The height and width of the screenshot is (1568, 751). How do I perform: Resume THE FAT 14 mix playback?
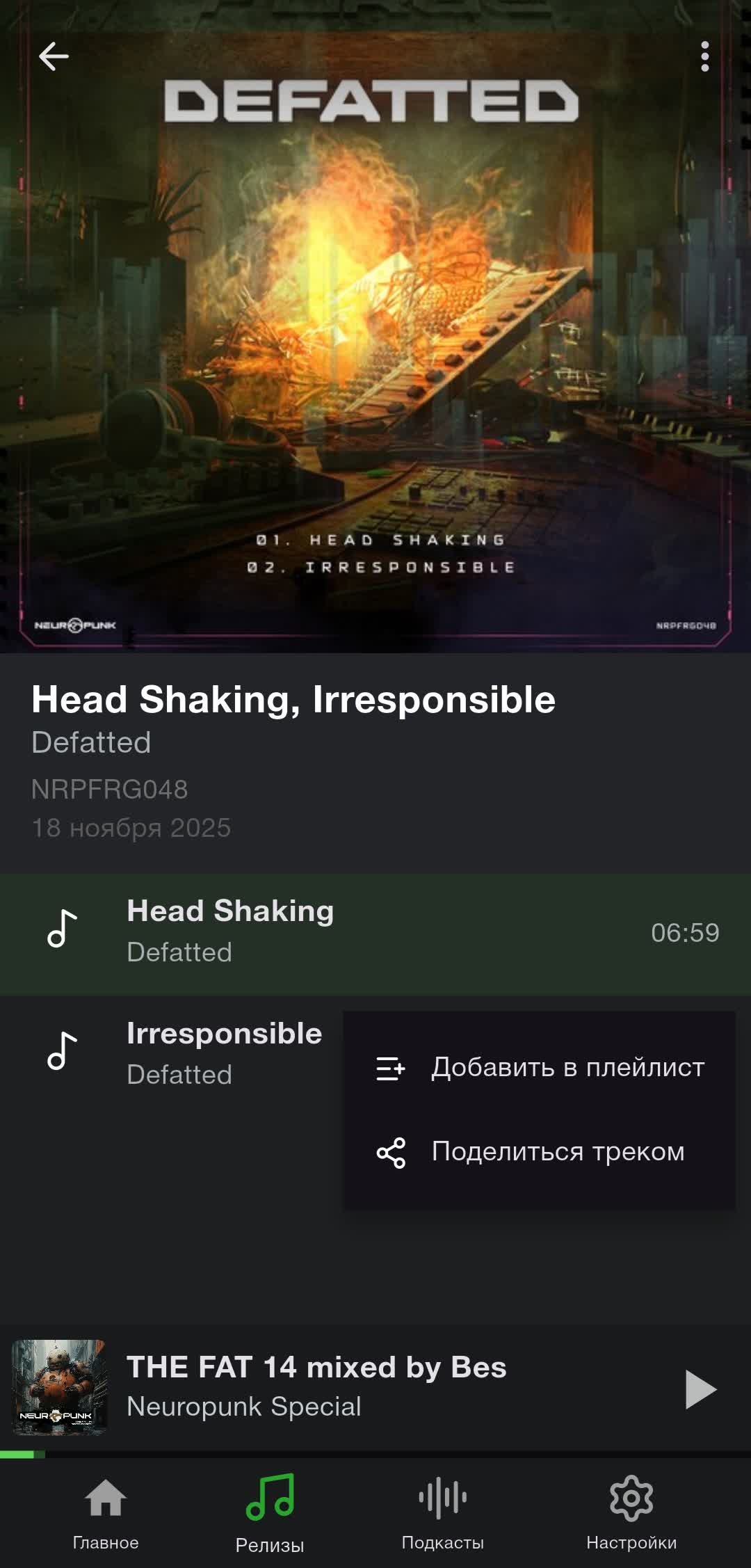(700, 1389)
